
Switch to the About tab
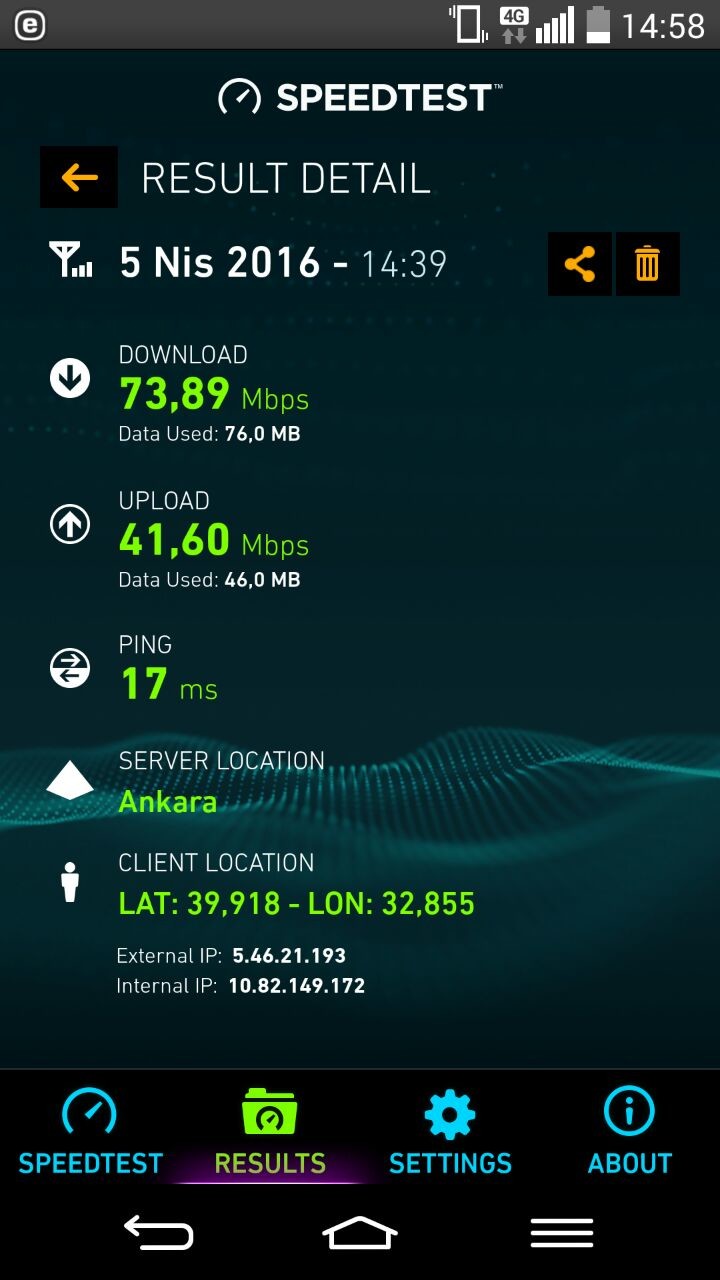[630, 1130]
